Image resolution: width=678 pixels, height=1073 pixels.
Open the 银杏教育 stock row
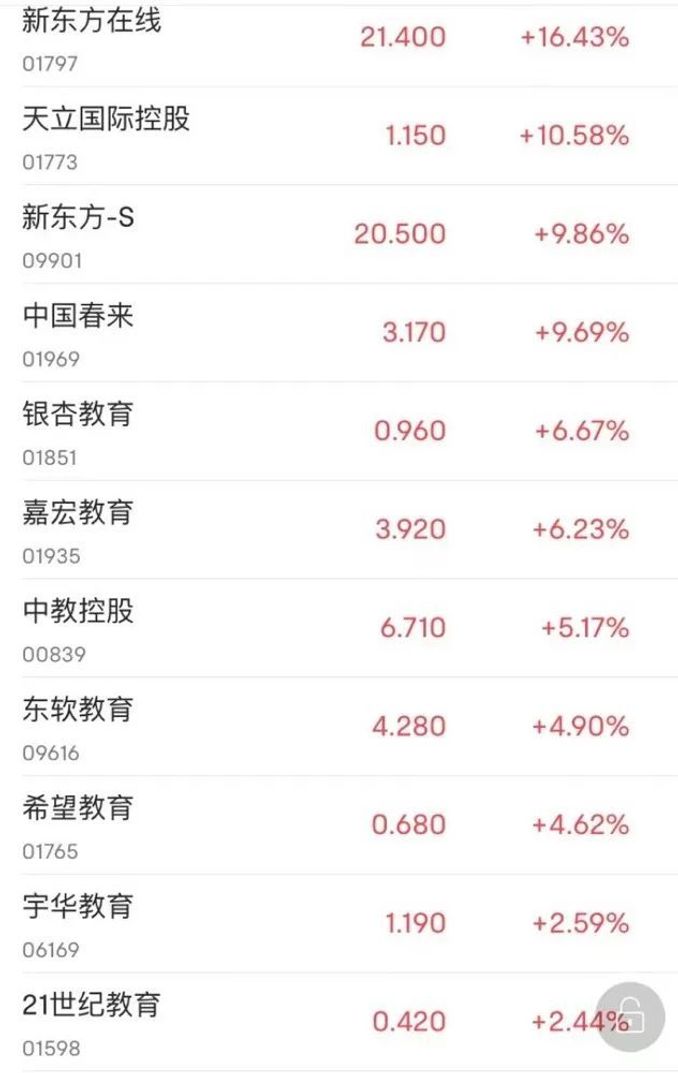[x=77, y=414]
